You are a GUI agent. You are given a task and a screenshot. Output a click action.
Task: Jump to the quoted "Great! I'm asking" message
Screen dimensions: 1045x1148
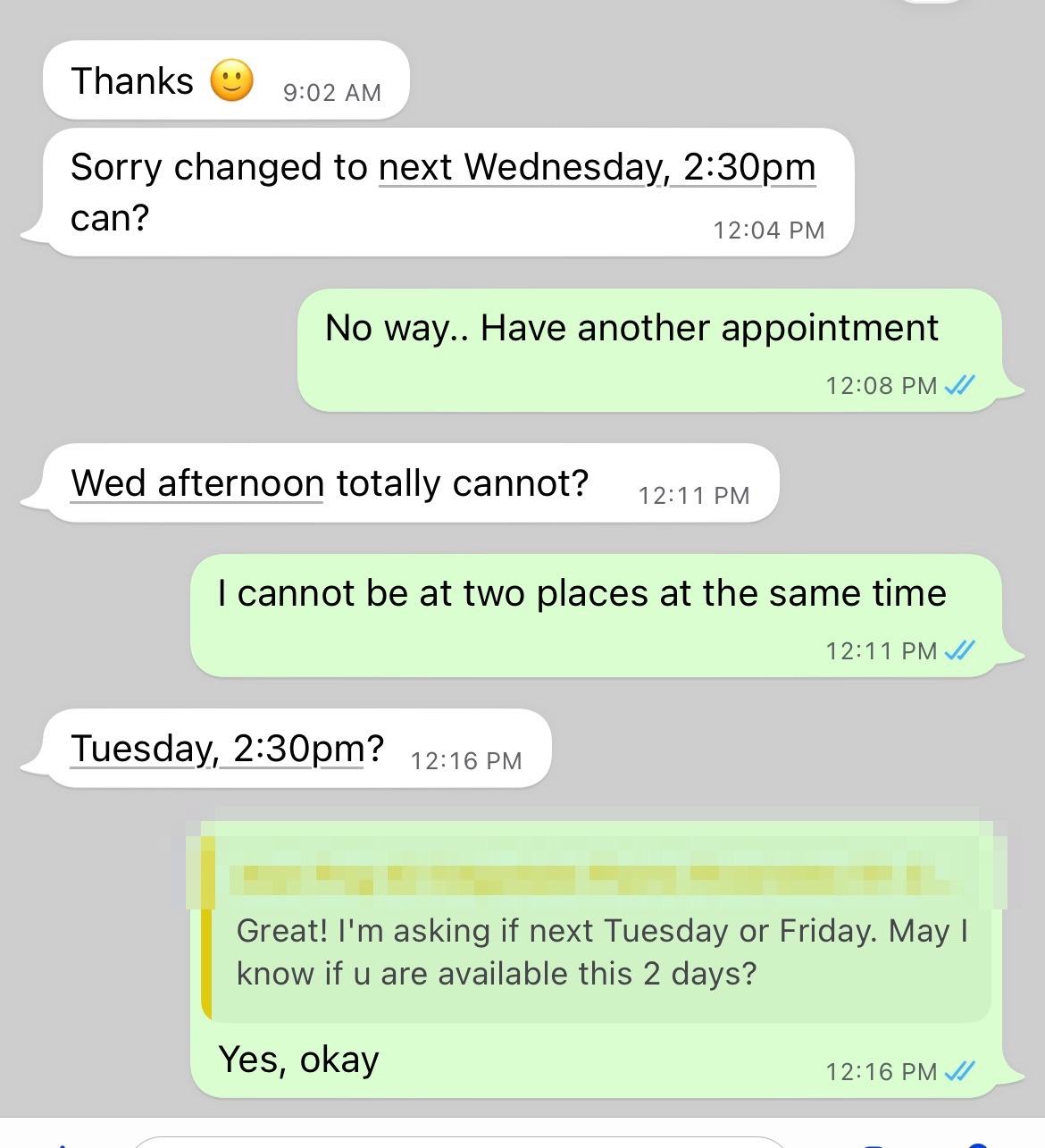point(597,951)
